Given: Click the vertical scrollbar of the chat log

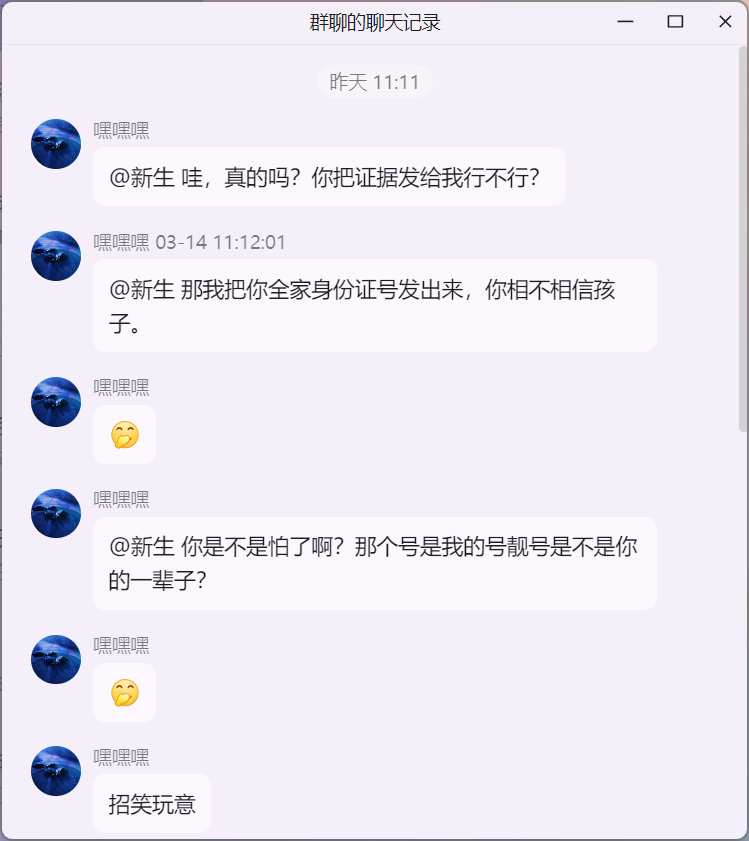Looking at the screenshot, I should click(742, 250).
